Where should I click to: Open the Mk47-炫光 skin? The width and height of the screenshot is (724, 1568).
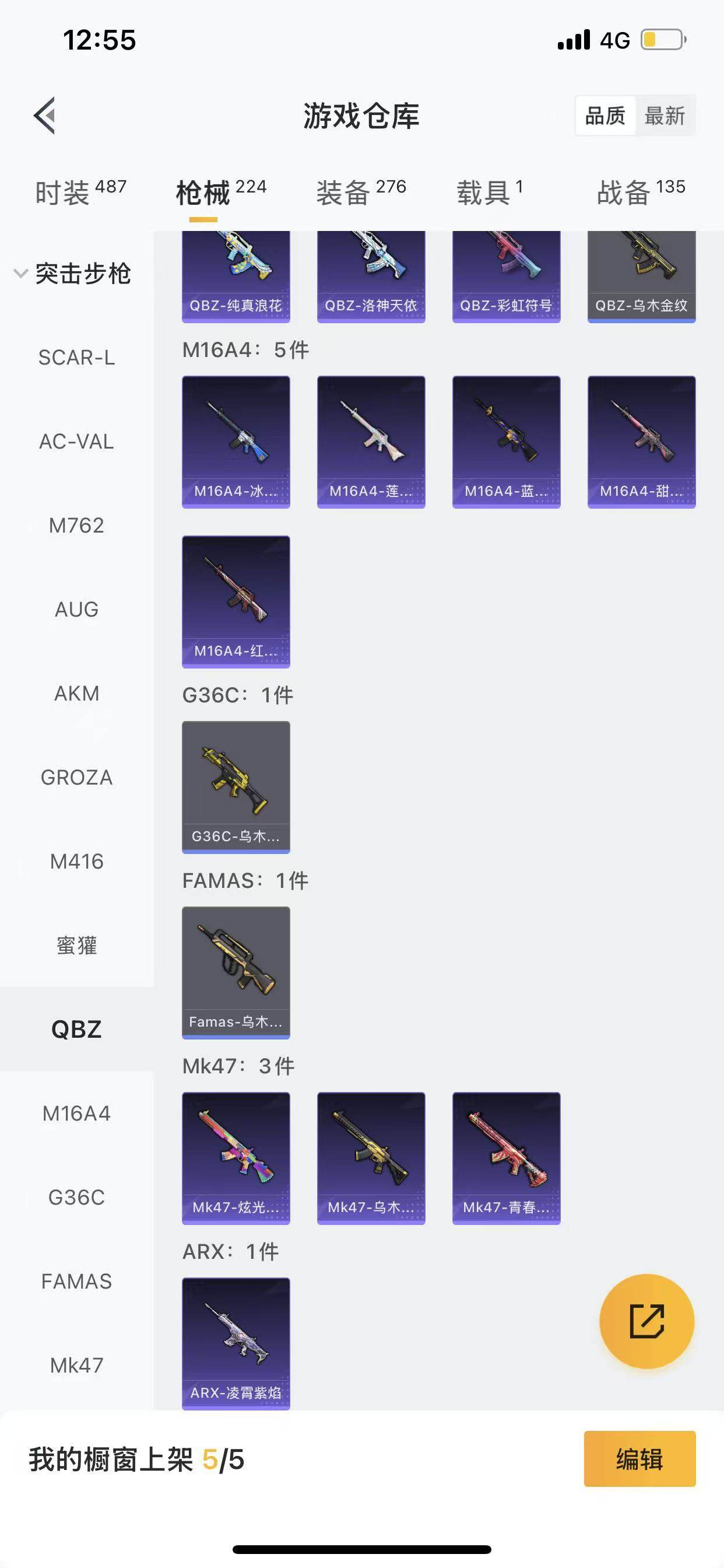(236, 1158)
